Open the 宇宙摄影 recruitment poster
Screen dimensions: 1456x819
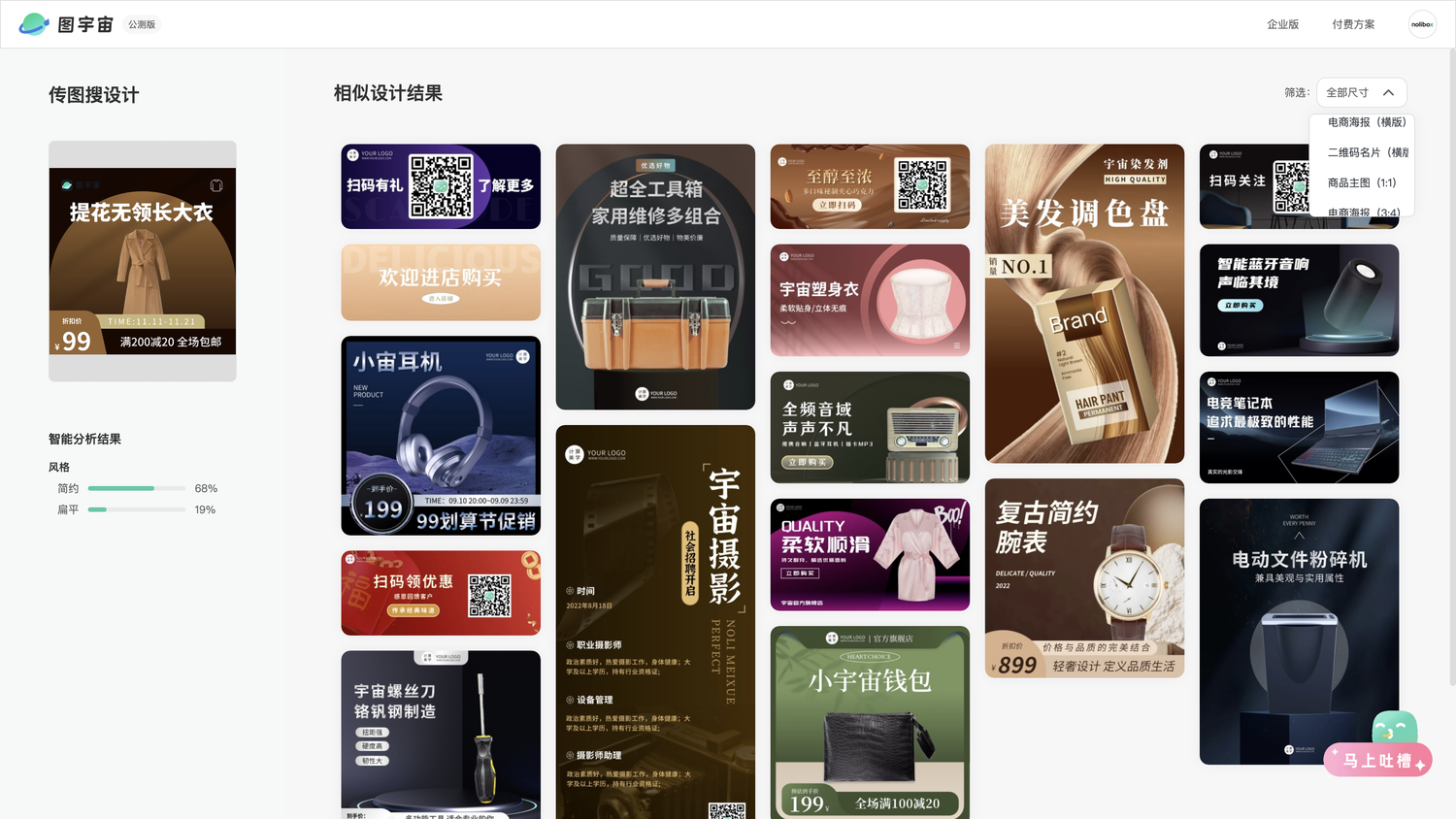(x=655, y=621)
